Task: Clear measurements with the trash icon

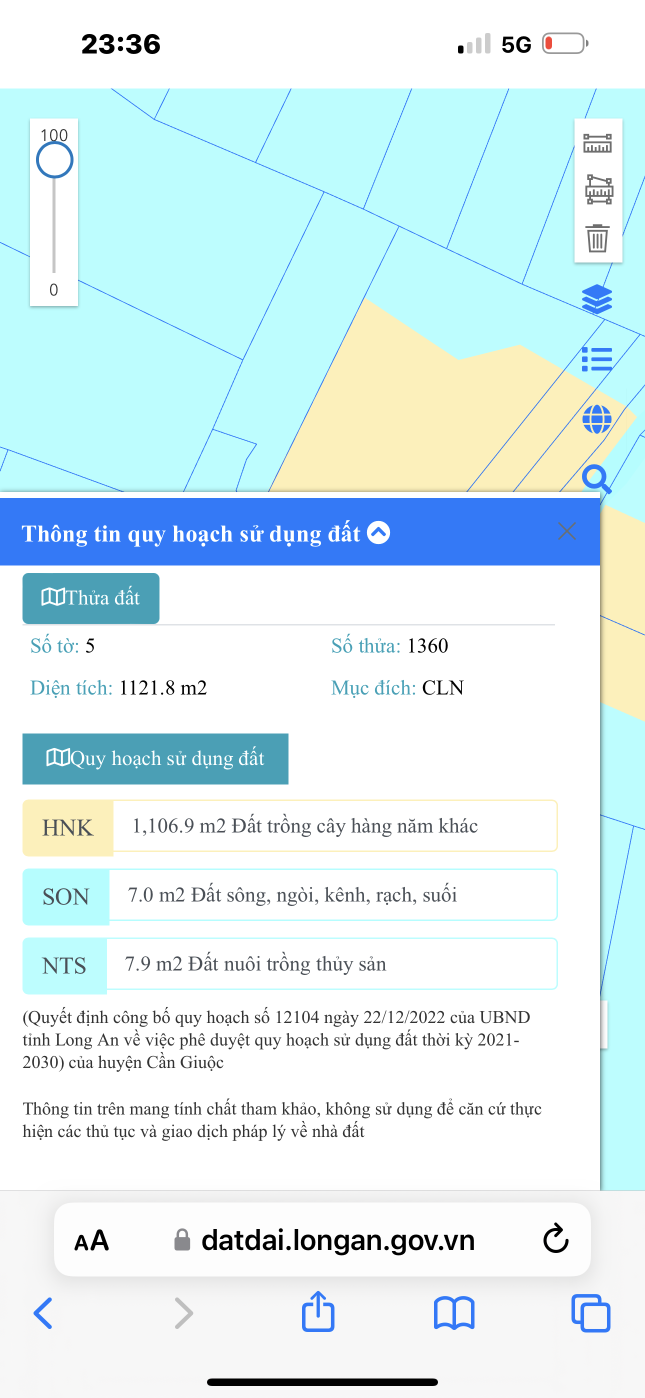Action: coord(597,238)
